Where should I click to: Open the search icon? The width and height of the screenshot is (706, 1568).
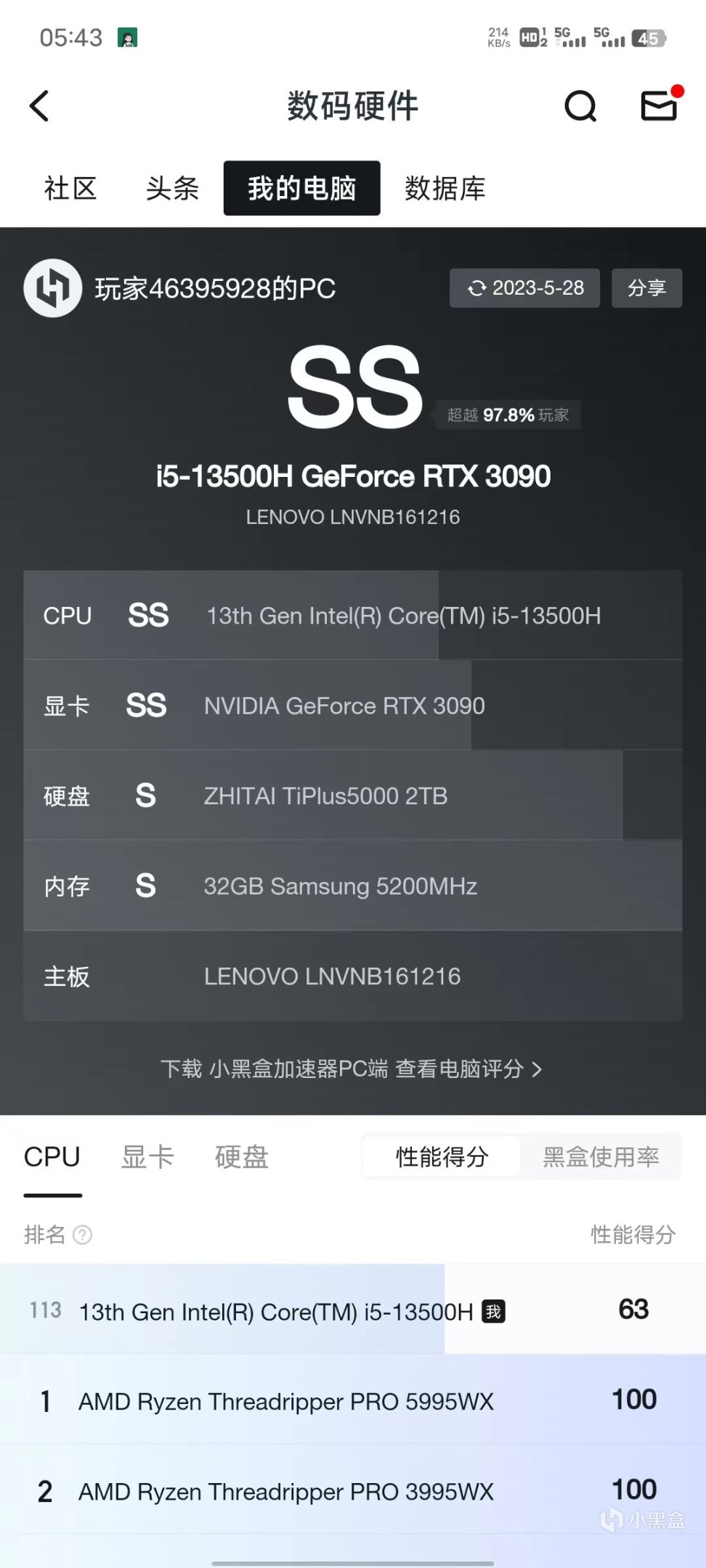pyautogui.click(x=580, y=107)
